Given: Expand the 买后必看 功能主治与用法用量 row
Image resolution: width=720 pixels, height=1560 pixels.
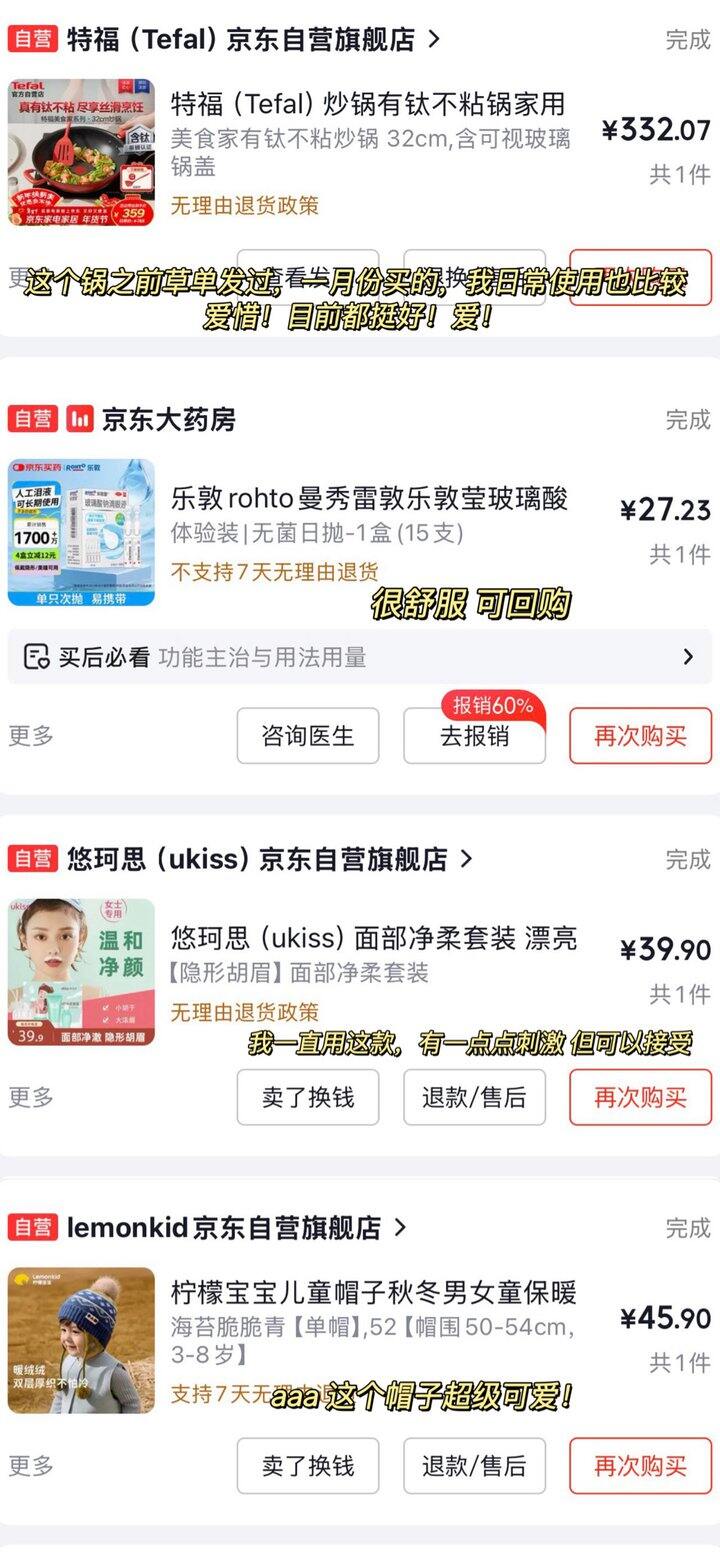Looking at the screenshot, I should [x=360, y=657].
